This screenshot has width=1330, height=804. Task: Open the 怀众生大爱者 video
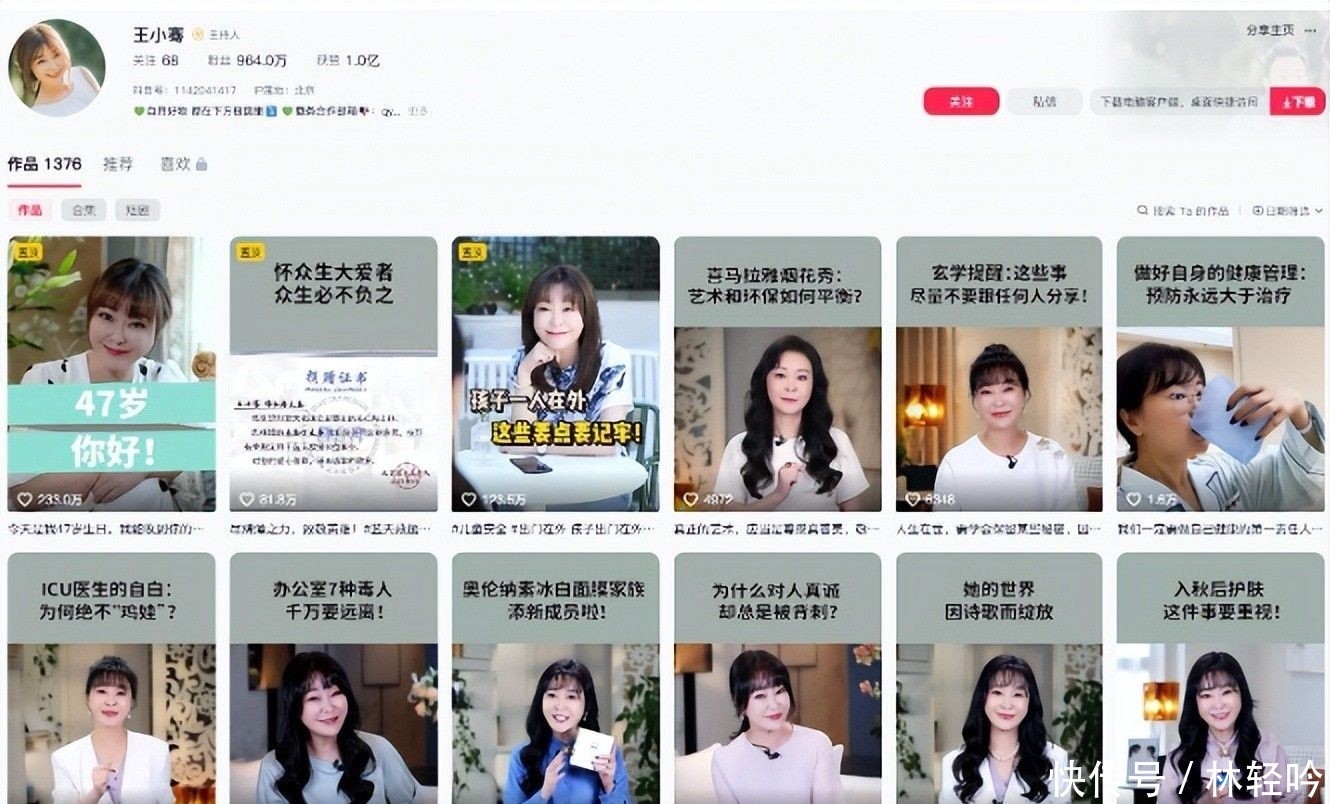tap(333, 374)
